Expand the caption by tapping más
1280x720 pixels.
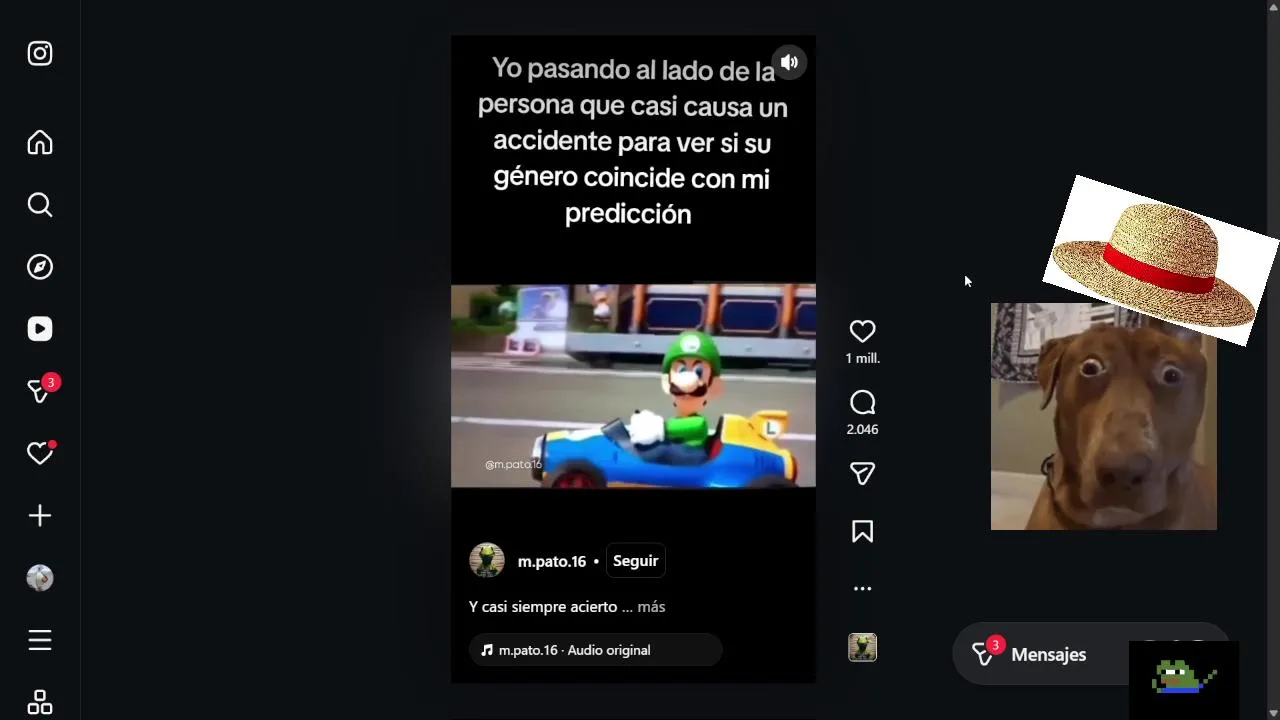651,607
